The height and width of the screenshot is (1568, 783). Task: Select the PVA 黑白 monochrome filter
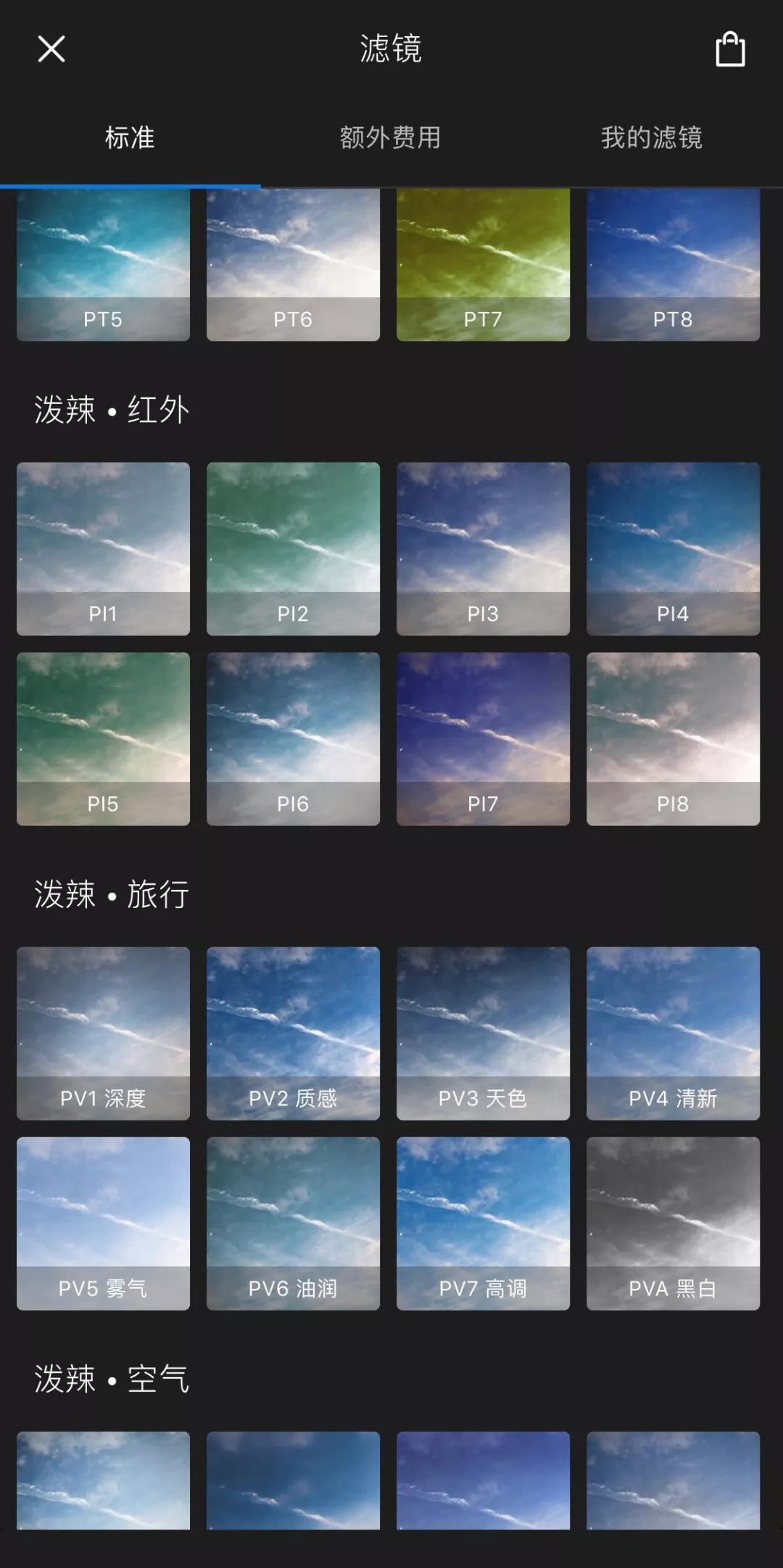click(x=673, y=1224)
